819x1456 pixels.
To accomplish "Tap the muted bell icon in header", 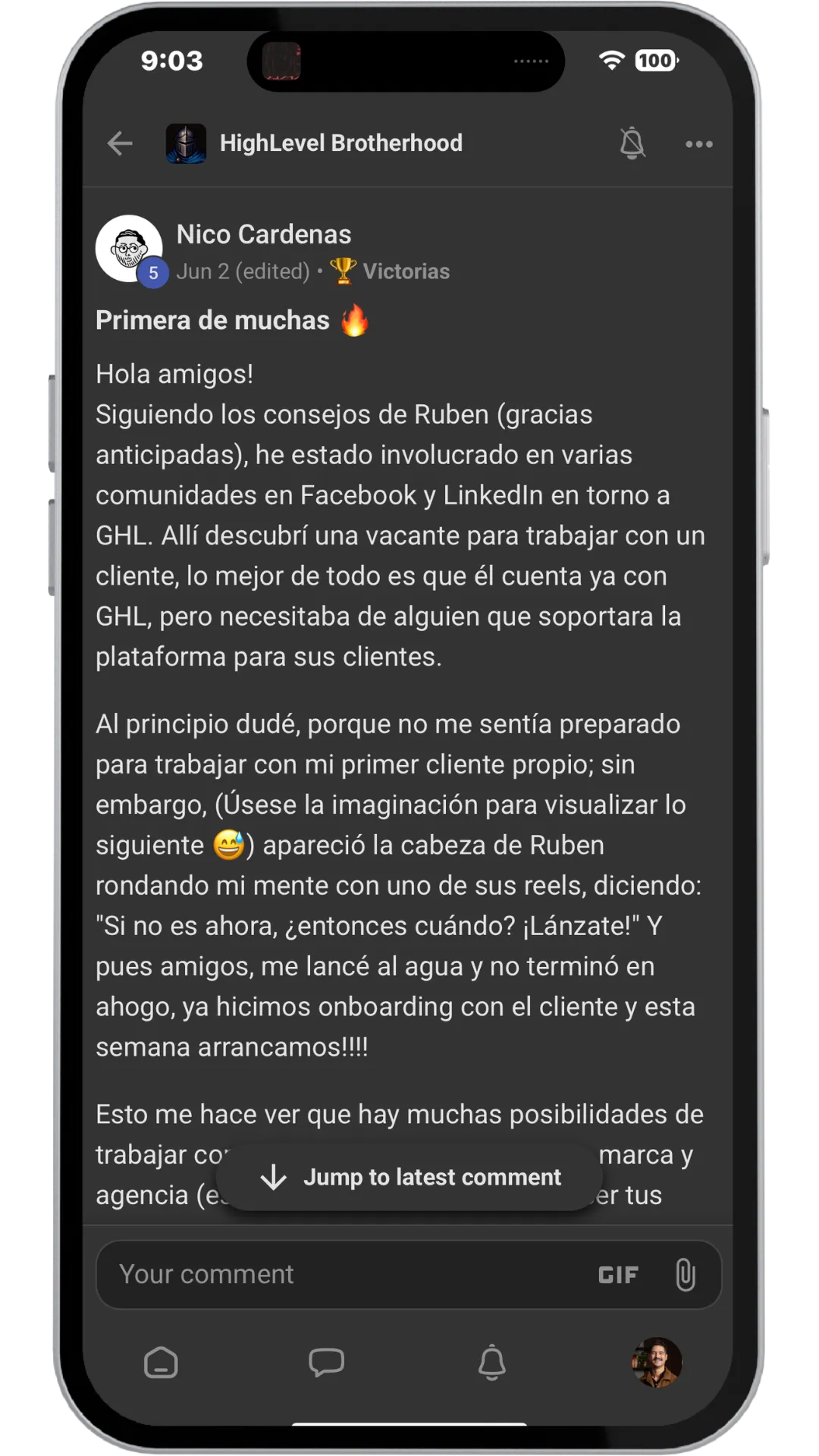I will (x=632, y=143).
